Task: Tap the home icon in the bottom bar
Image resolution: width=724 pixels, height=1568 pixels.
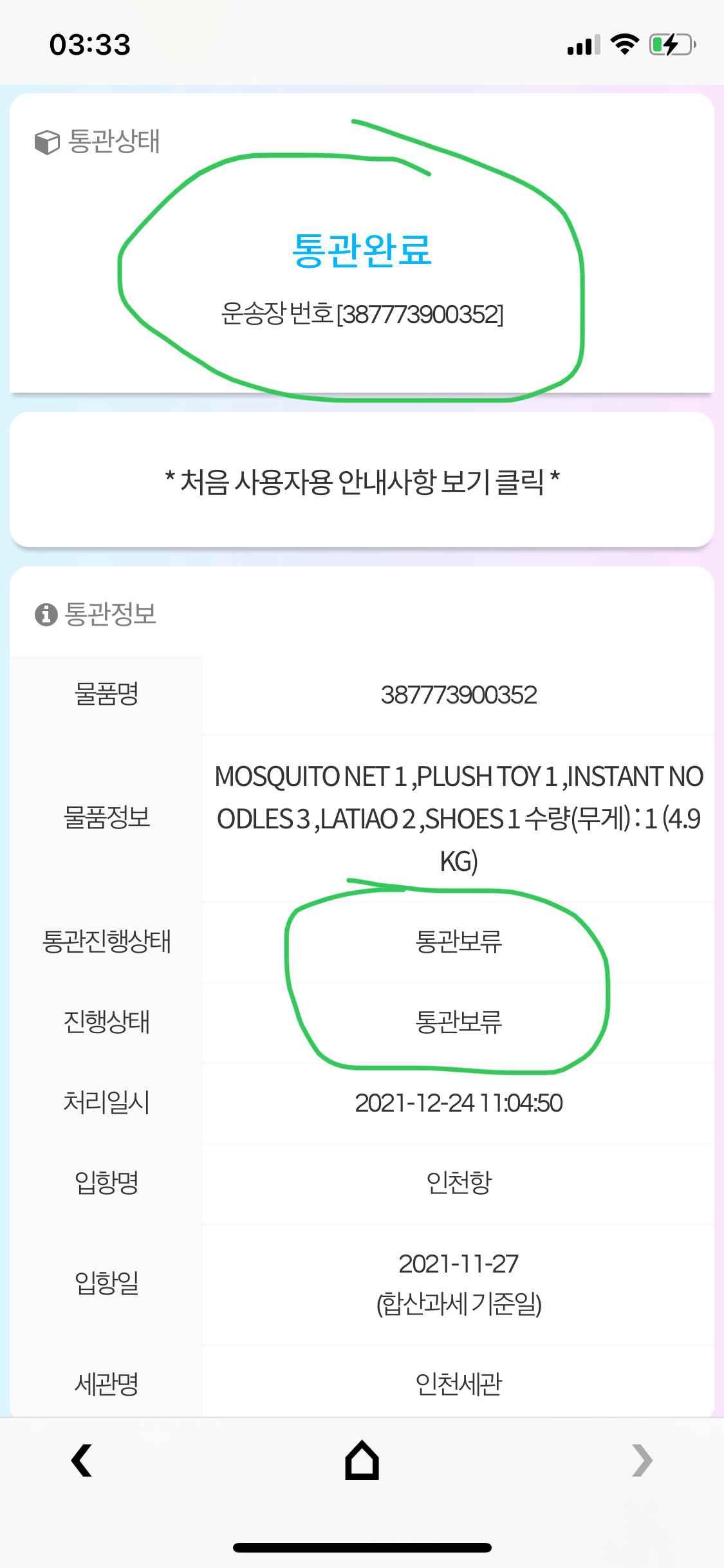Action: [362, 1459]
